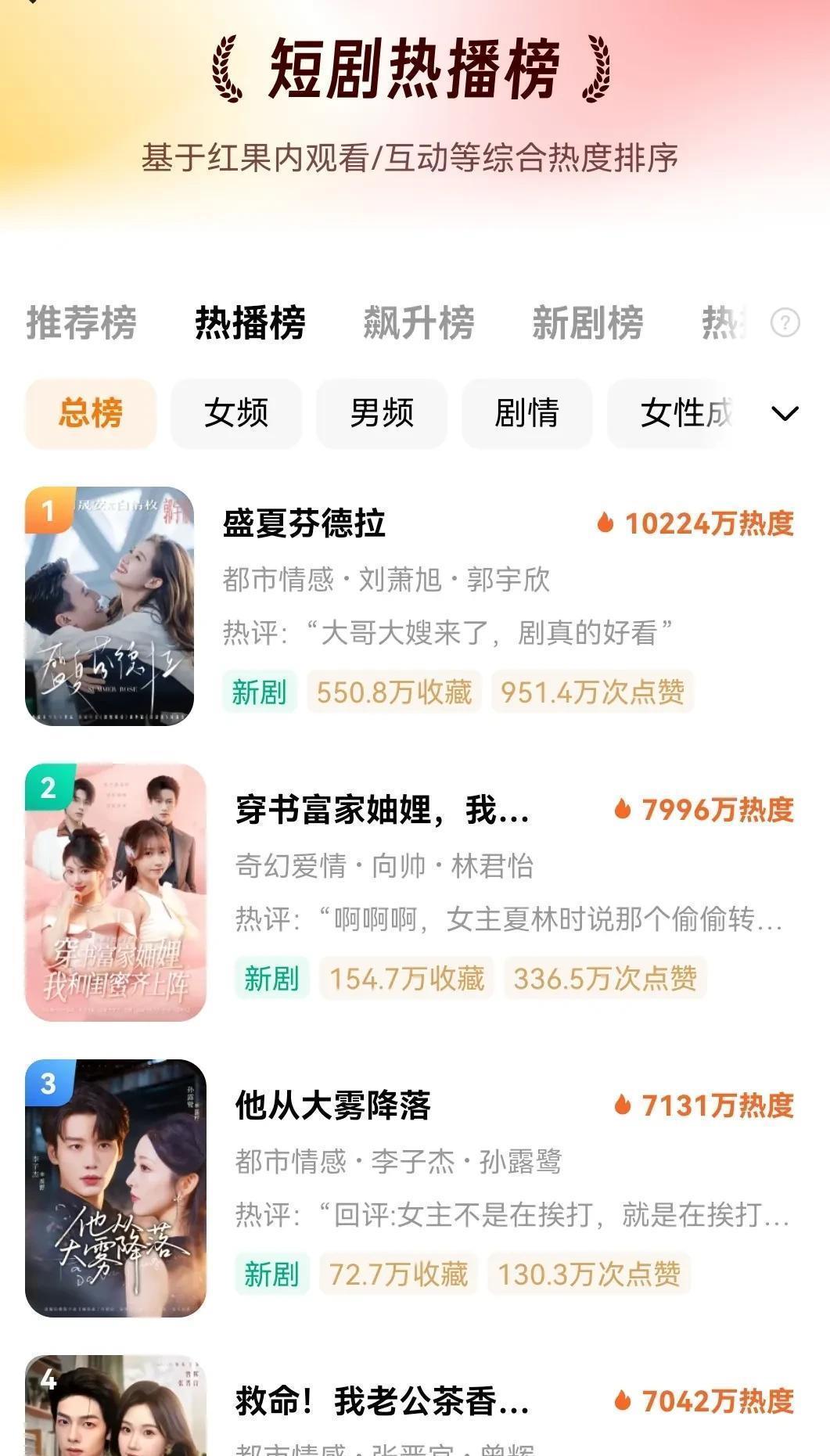Expand the category list chevron
This screenshot has width=830, height=1456.
785,413
